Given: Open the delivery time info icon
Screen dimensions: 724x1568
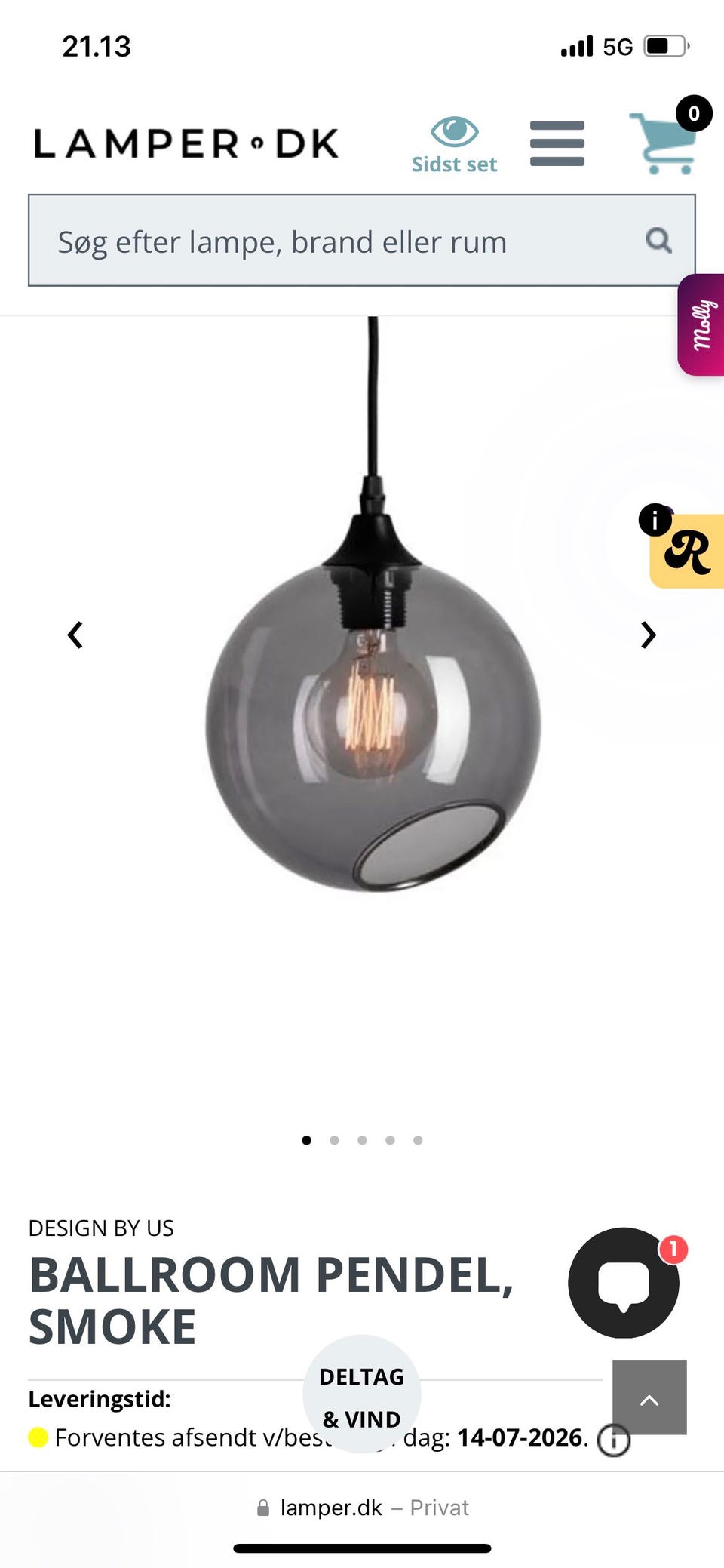Looking at the screenshot, I should pos(613,1440).
